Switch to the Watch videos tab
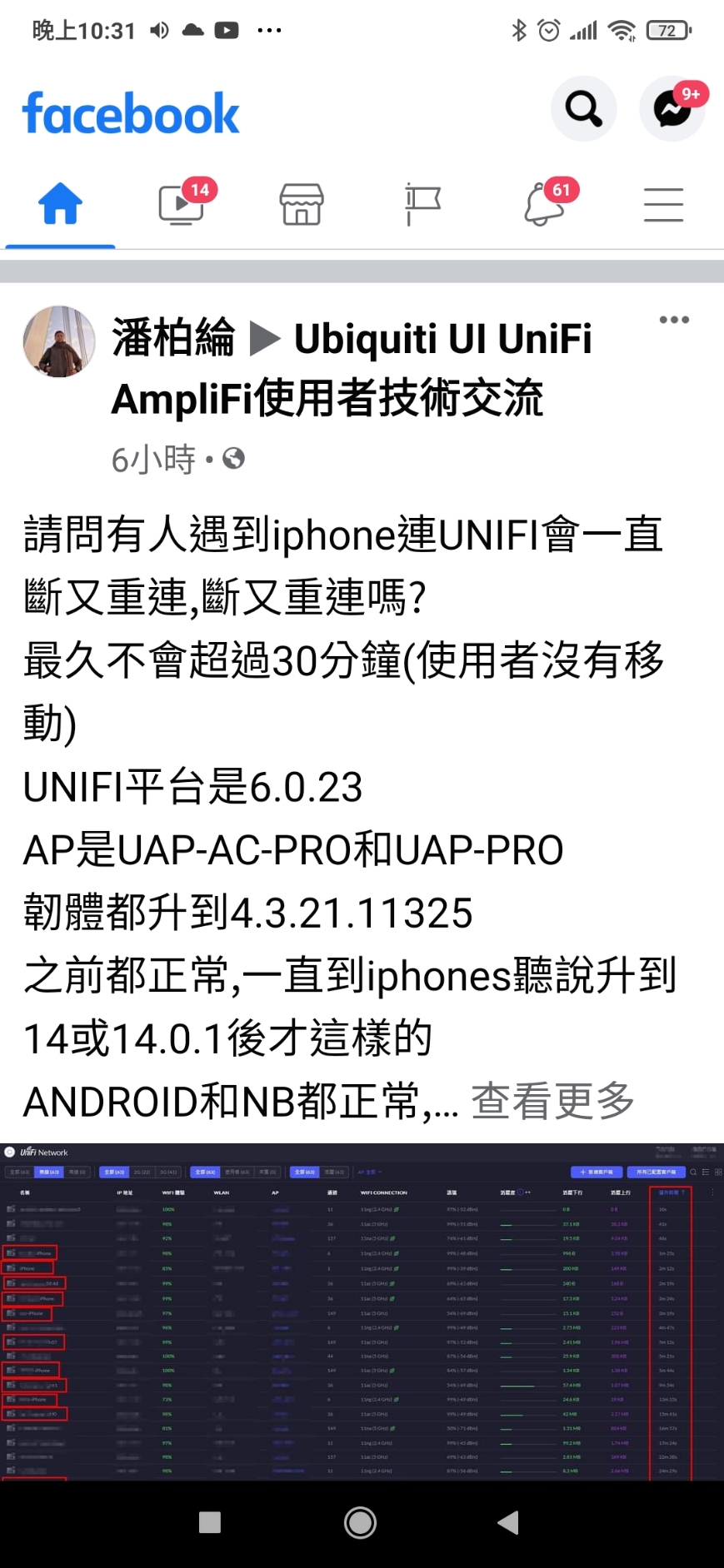This screenshot has height=1568, width=724. 182,205
